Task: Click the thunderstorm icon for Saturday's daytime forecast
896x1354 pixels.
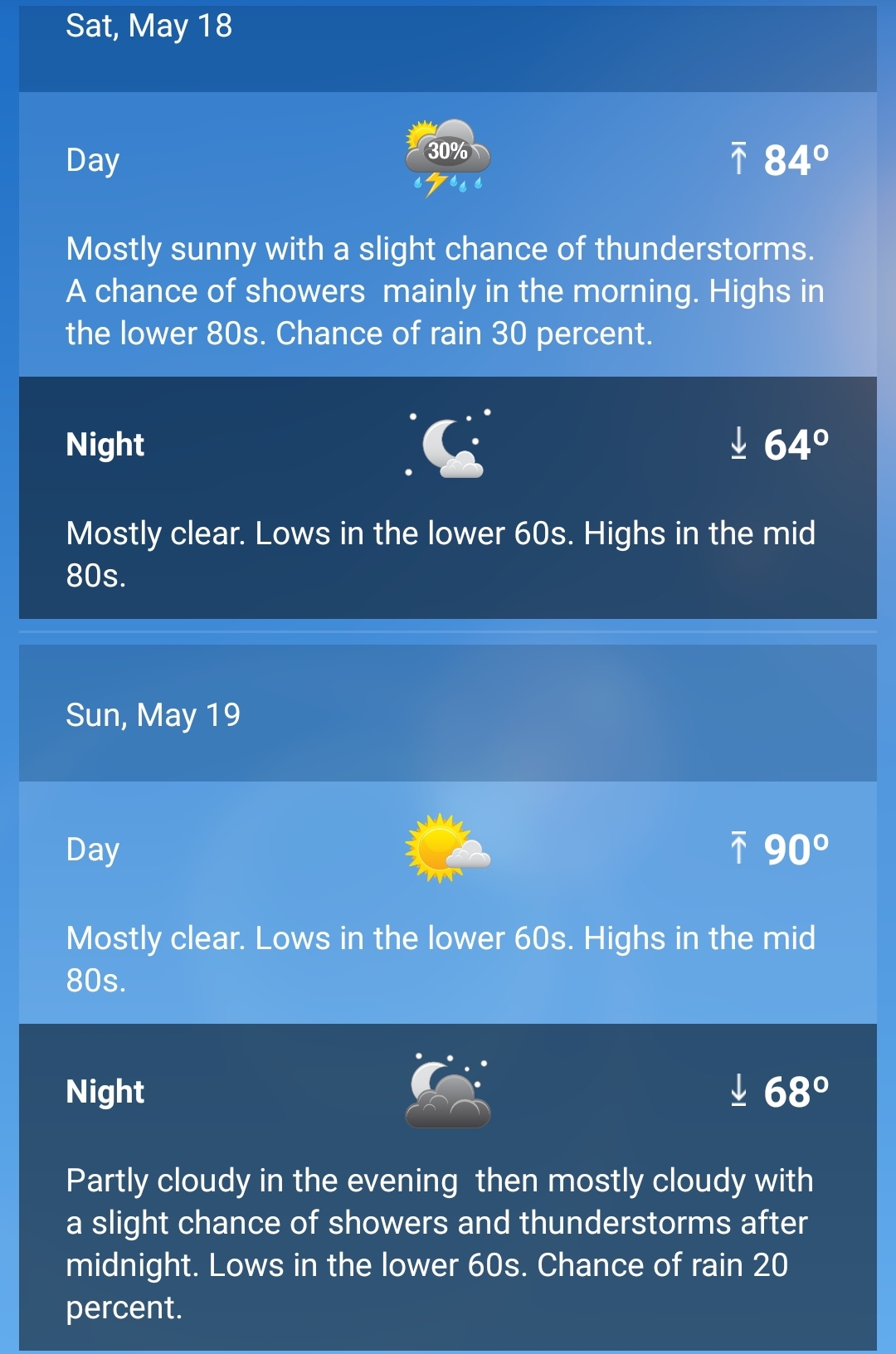Action: (x=446, y=159)
